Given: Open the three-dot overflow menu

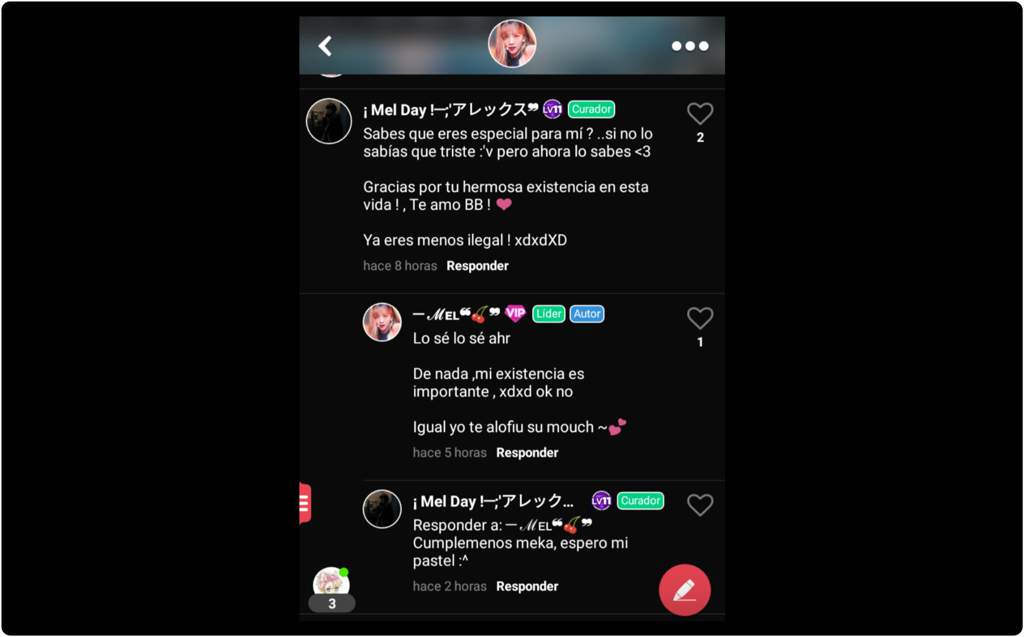Looking at the screenshot, I should [x=690, y=46].
